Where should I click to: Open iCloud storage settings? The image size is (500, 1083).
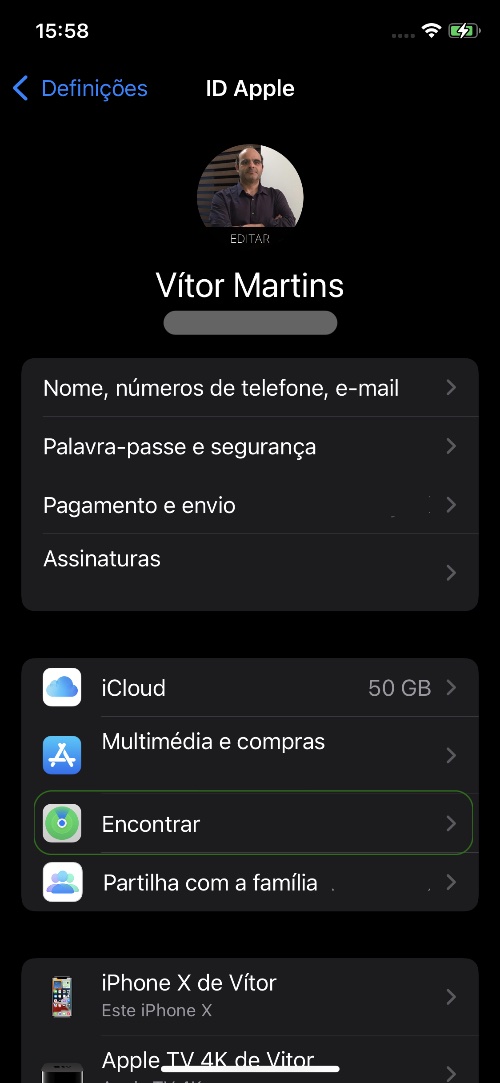pyautogui.click(x=250, y=687)
